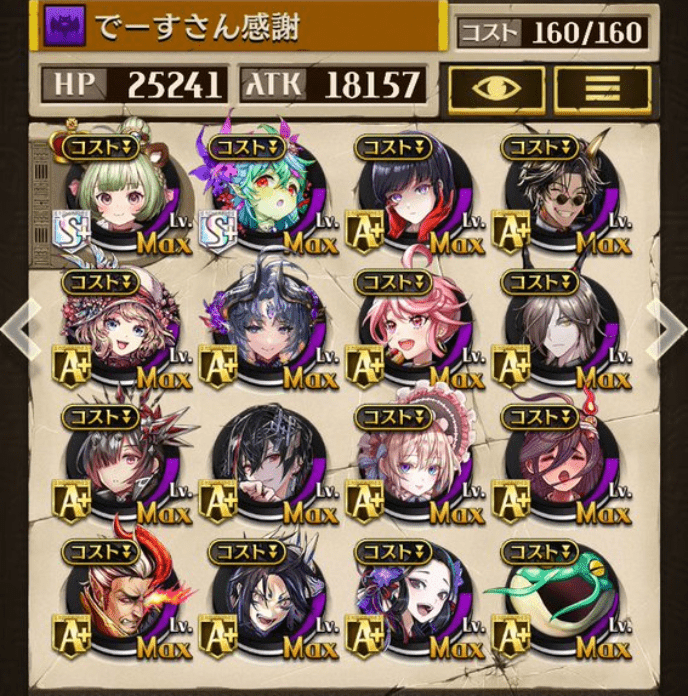Edit the deck name でーすさん感謝
Image resolution: width=688 pixels, height=696 pixels.
(240, 26)
